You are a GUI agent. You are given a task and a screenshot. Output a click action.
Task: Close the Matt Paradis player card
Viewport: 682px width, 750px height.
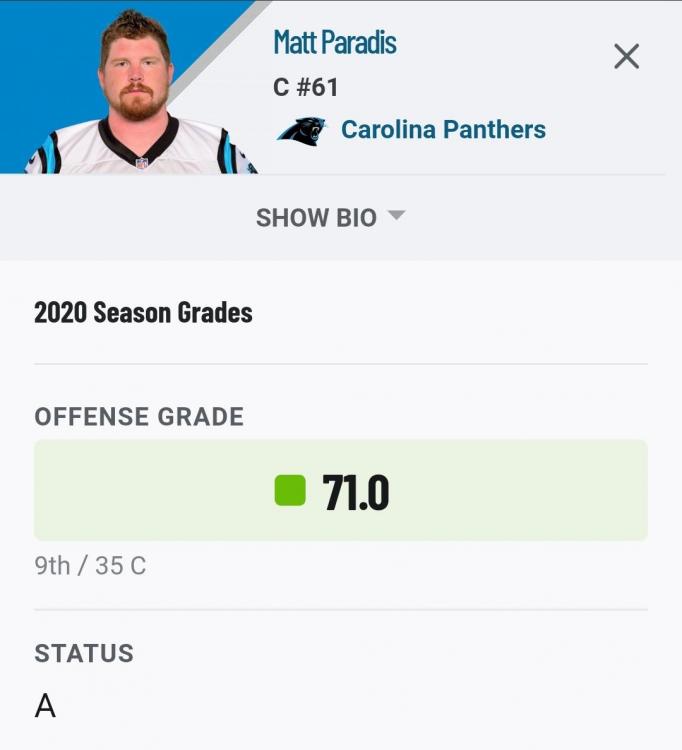(626, 56)
